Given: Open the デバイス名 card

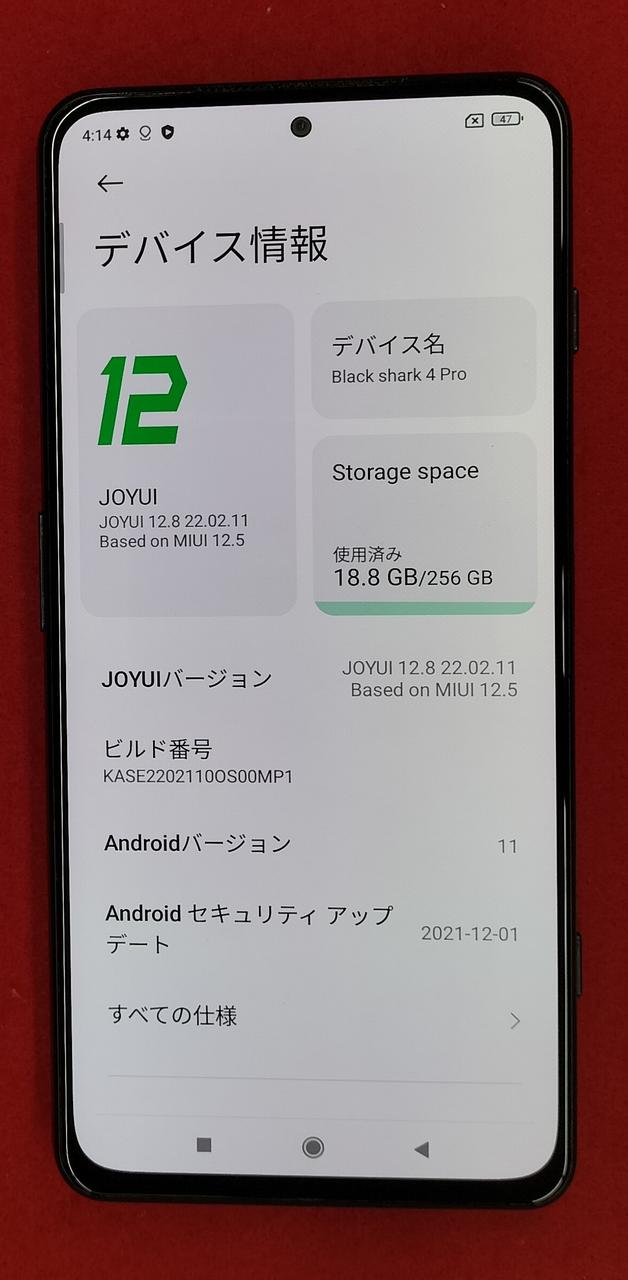Looking at the screenshot, I should click(x=424, y=358).
